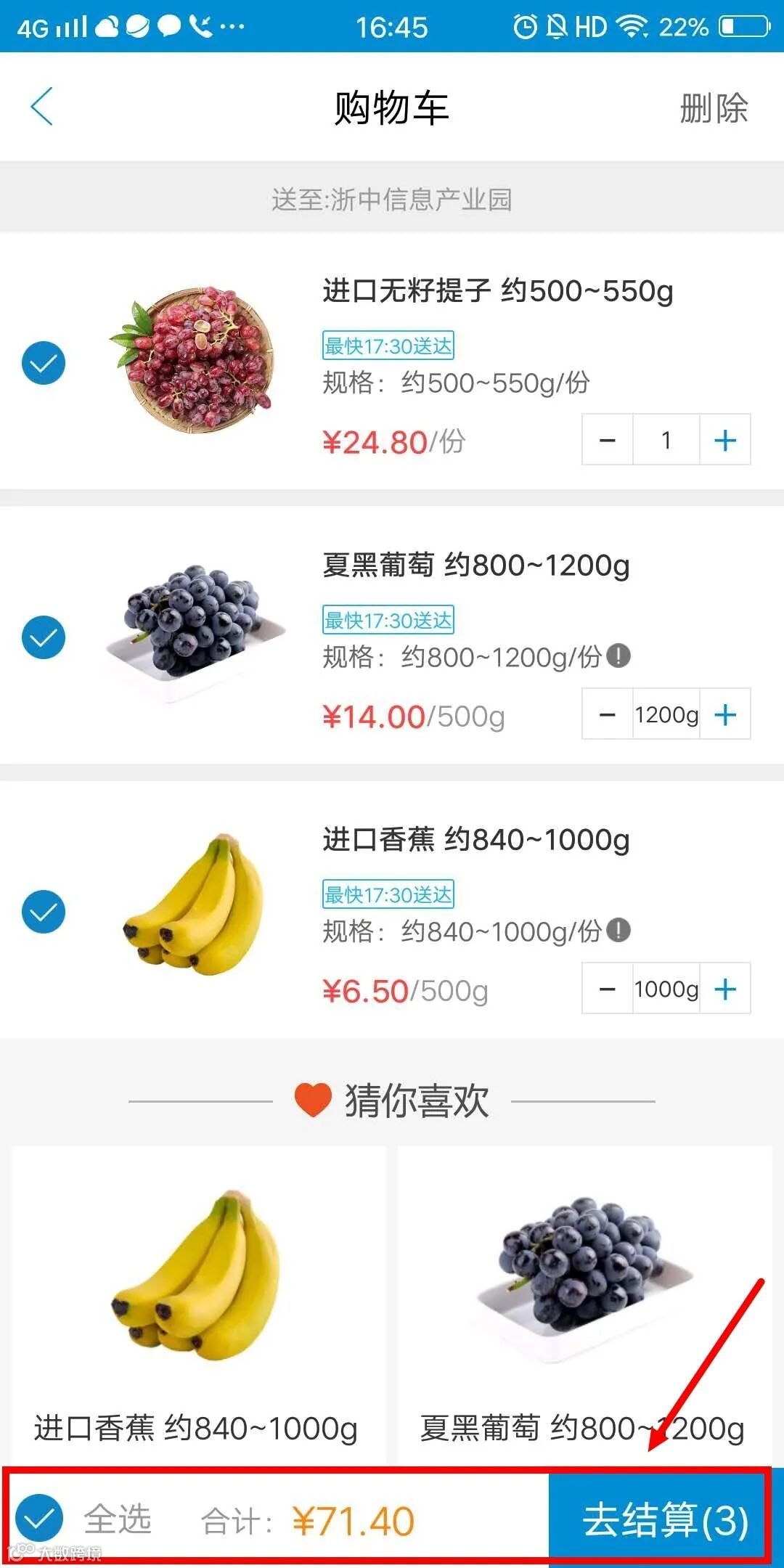Go back from the shopping cart
The width and height of the screenshot is (784, 1568).
pos(42,107)
